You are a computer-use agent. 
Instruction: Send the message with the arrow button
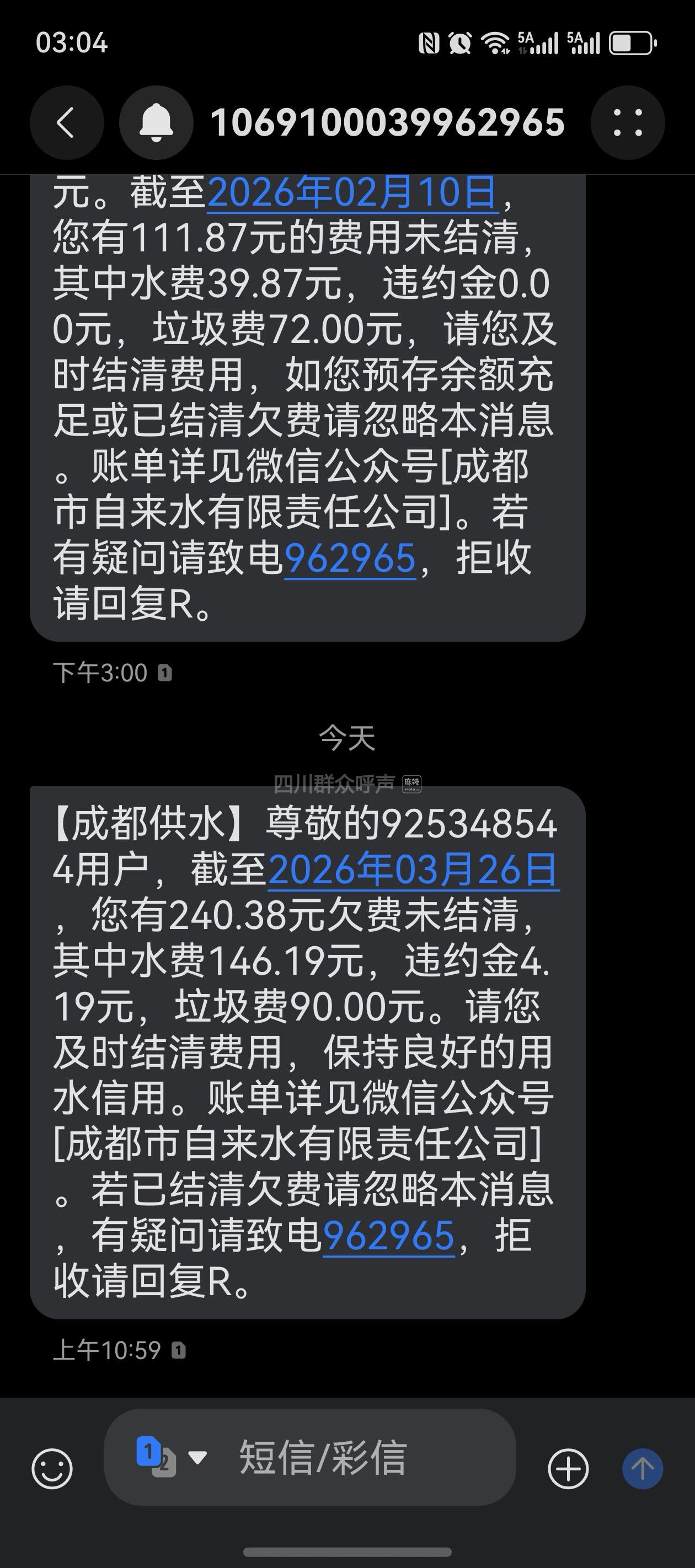(x=642, y=1469)
